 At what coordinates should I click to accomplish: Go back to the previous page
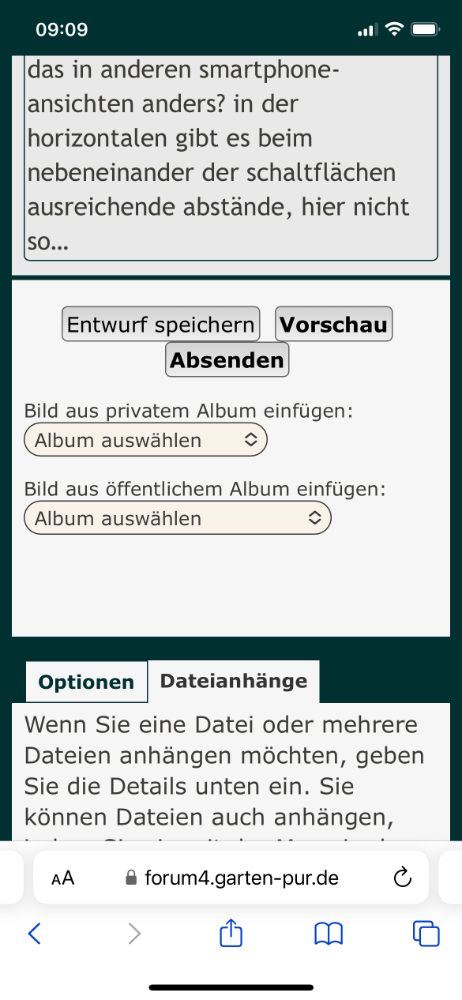point(34,934)
